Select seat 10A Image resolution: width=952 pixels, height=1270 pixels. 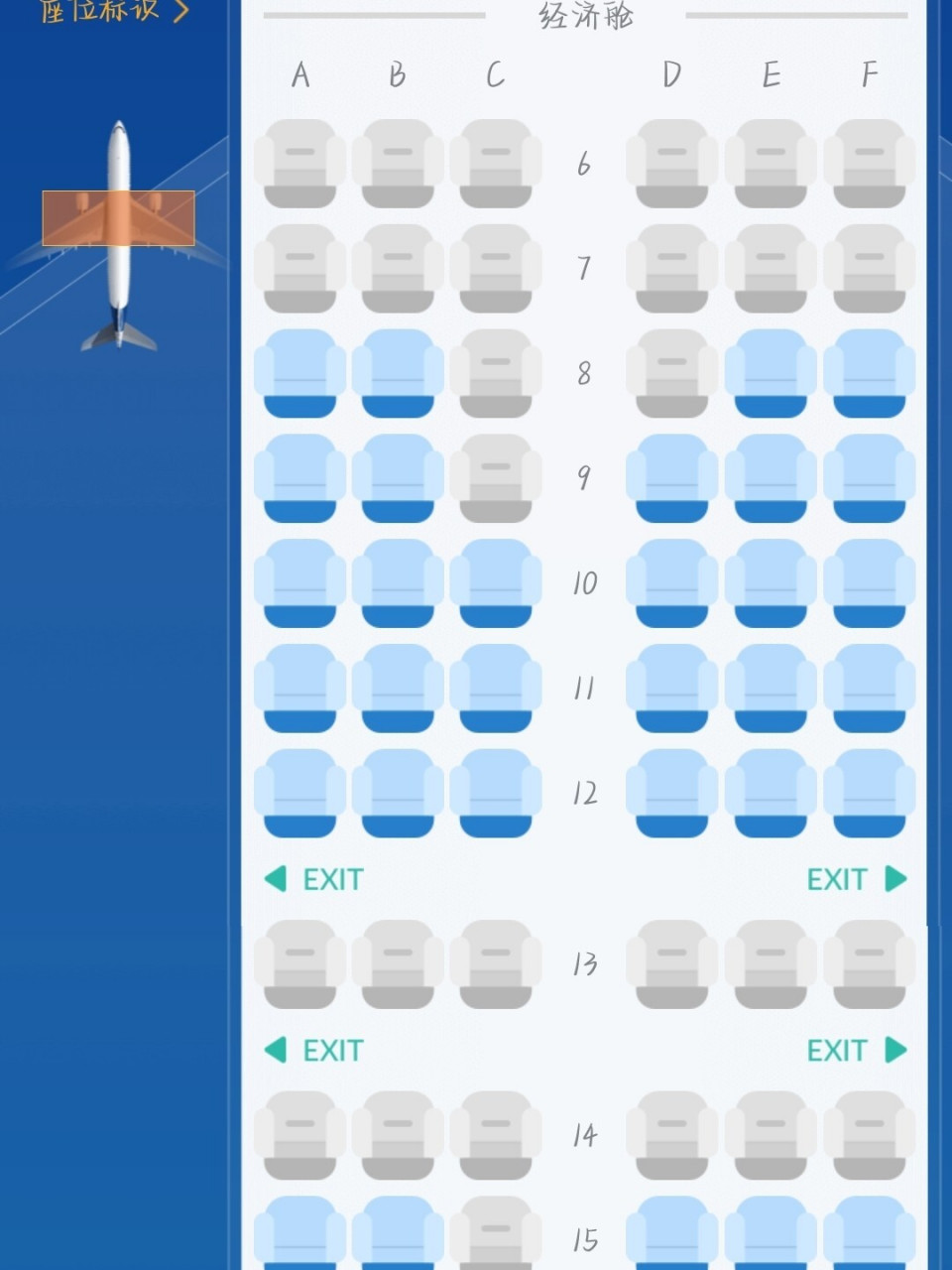(299, 583)
